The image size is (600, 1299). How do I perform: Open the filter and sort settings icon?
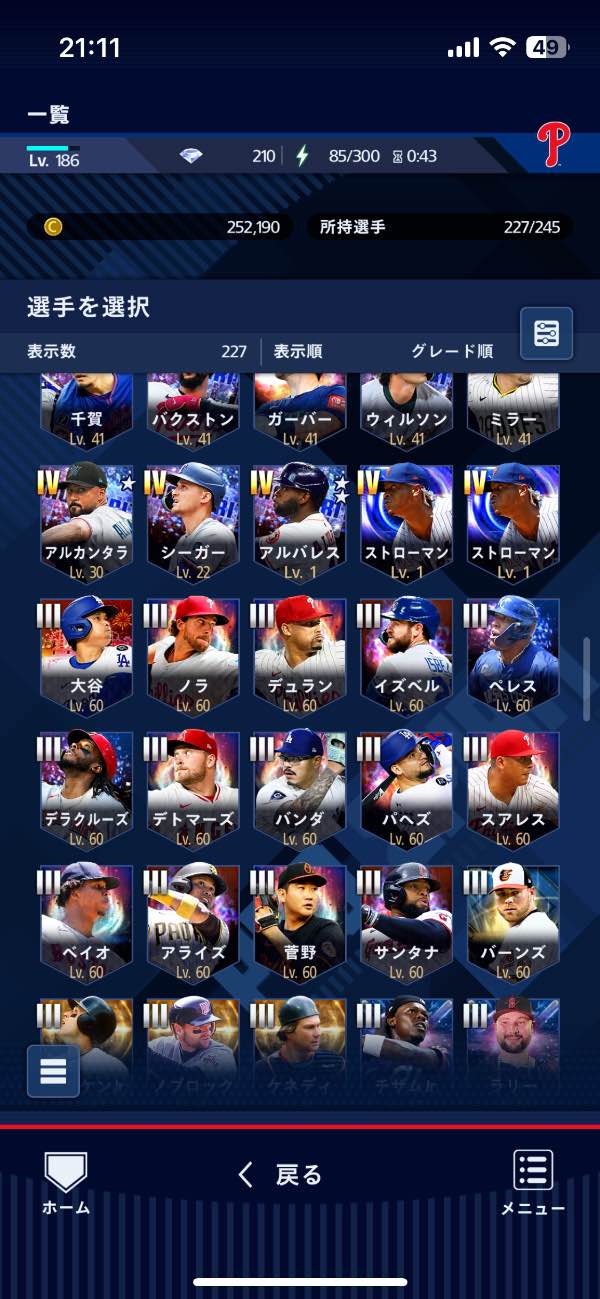(546, 333)
